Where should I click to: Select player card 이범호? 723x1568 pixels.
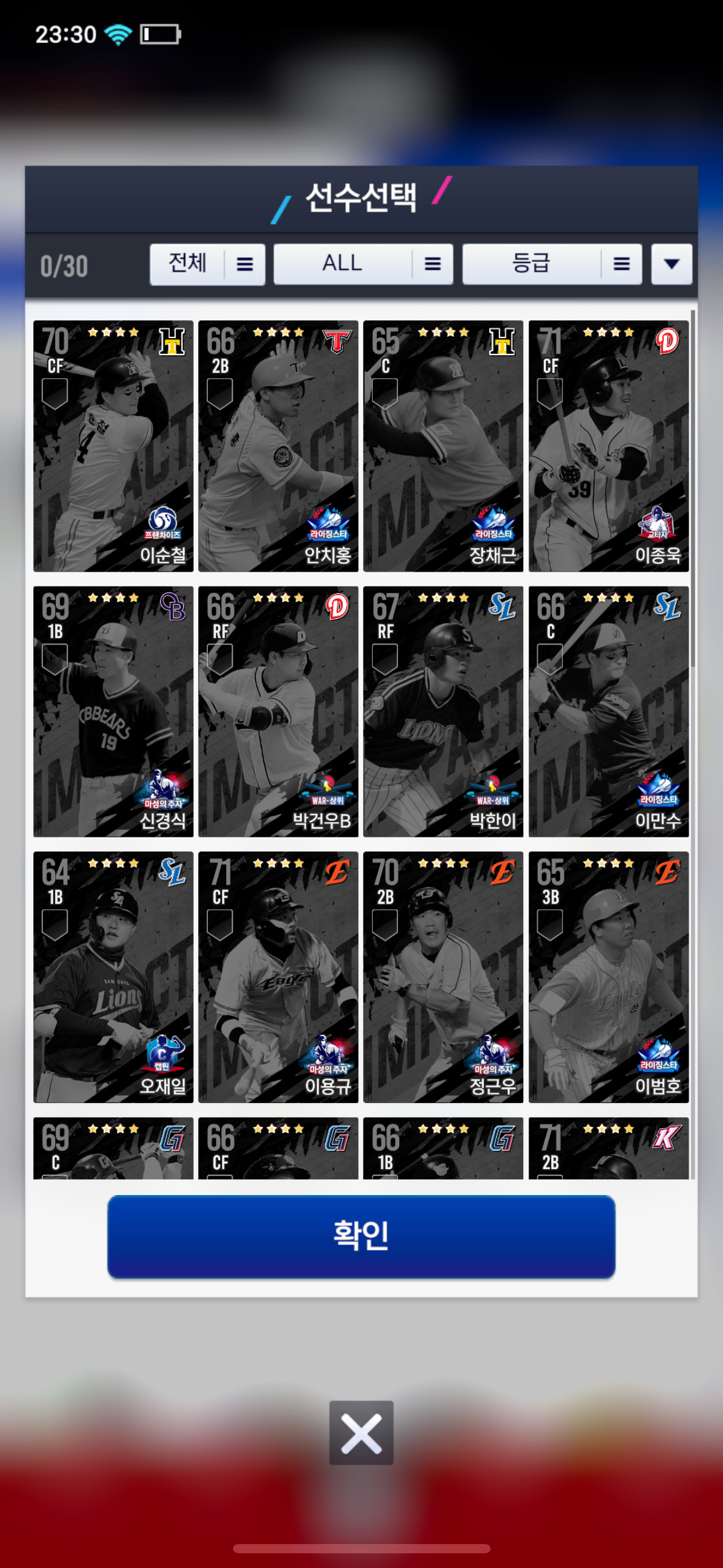tap(608, 977)
